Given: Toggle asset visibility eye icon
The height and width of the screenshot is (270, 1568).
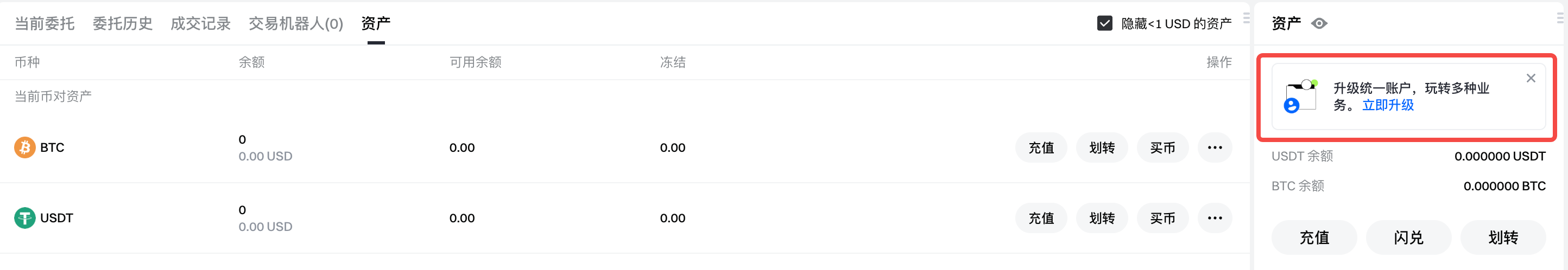Looking at the screenshot, I should [1319, 24].
